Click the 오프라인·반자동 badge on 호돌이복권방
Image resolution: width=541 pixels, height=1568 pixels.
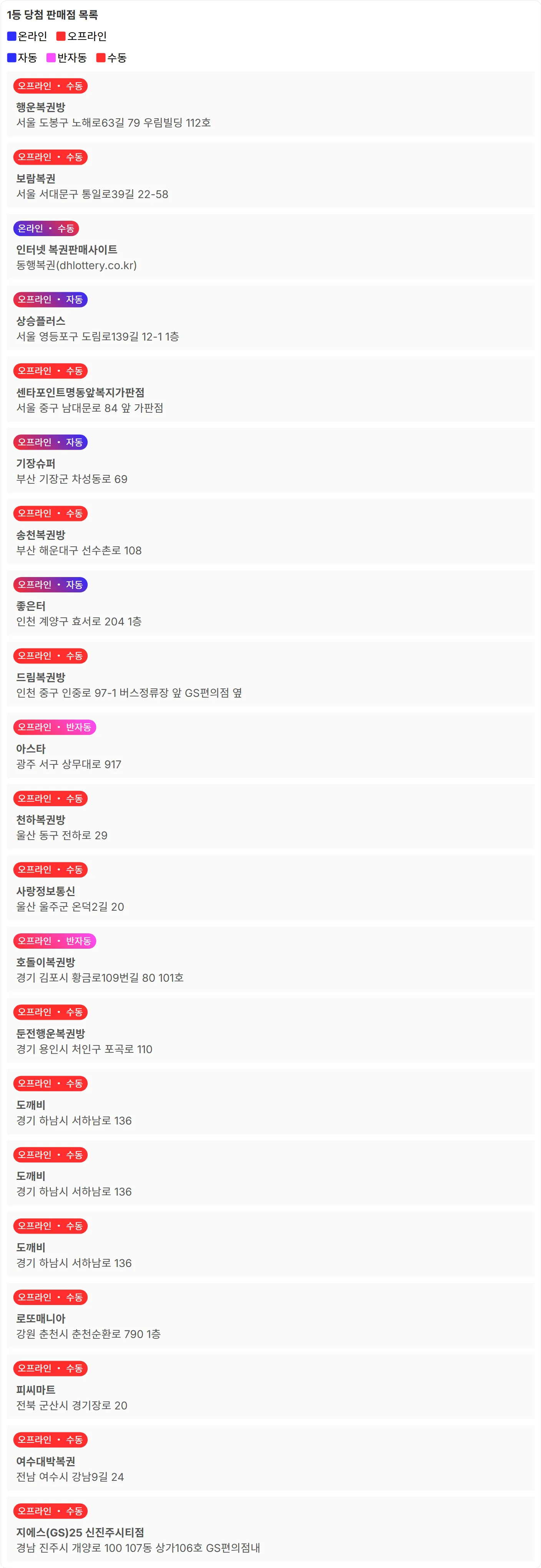point(55,941)
